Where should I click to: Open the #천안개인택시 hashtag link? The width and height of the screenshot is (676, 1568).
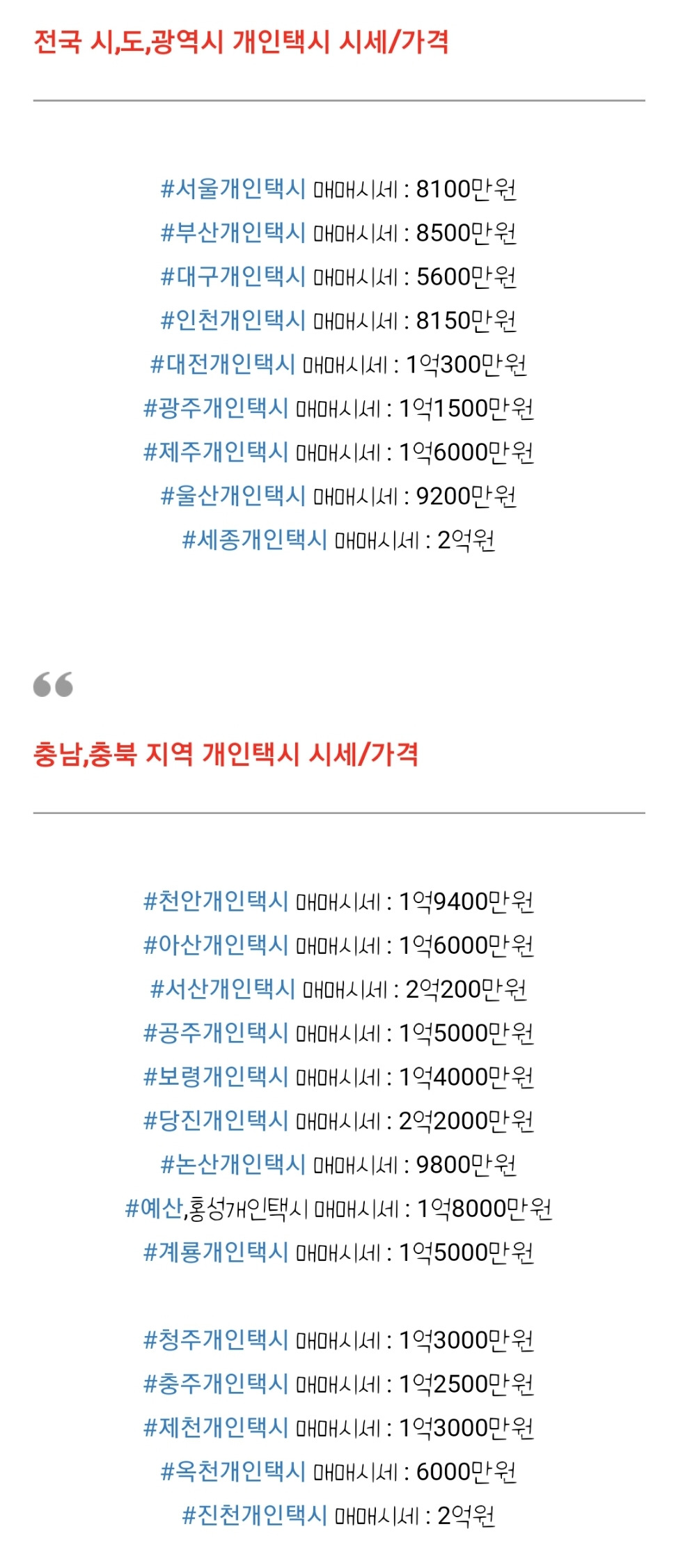216,901
